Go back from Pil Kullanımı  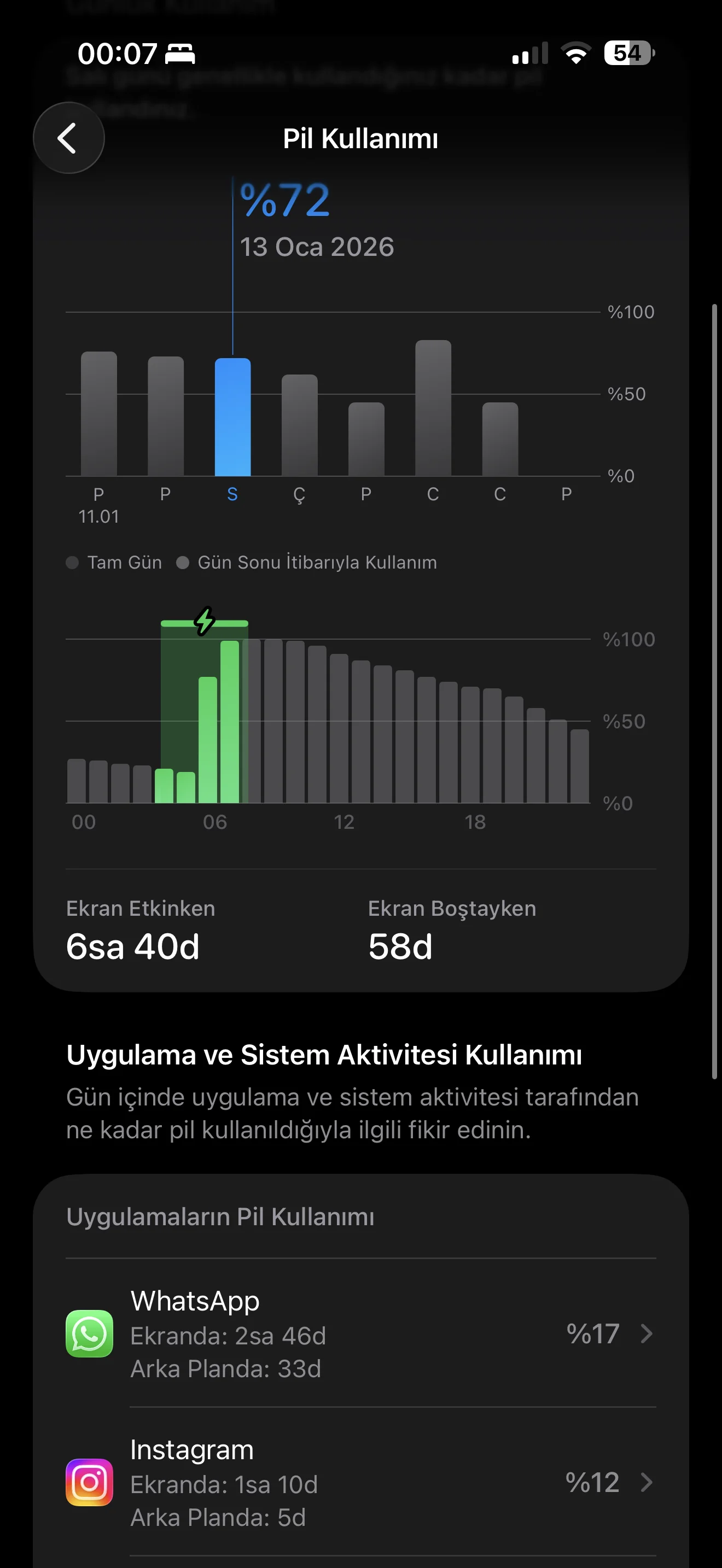(68, 138)
